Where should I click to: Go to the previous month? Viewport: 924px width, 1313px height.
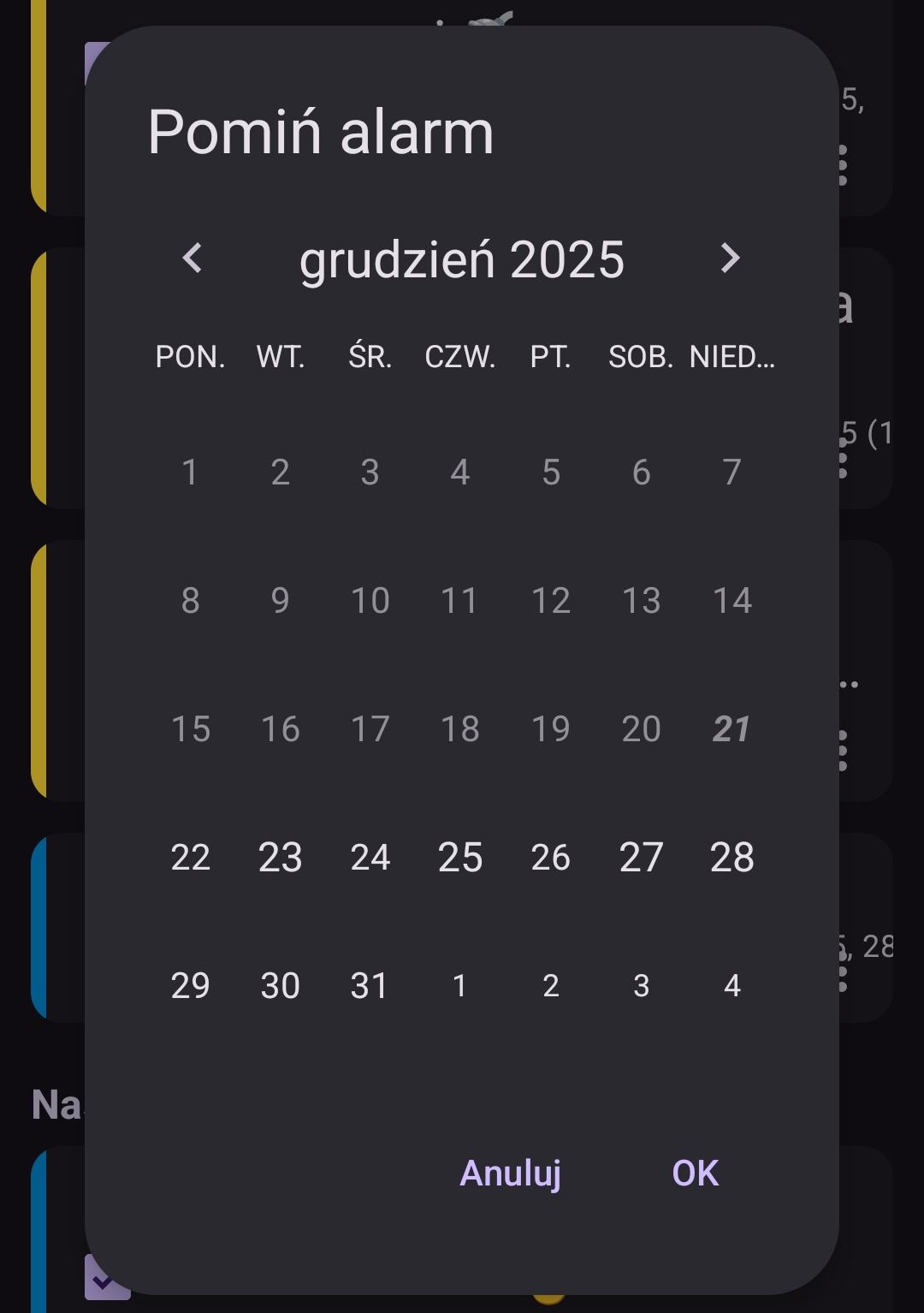click(x=192, y=258)
